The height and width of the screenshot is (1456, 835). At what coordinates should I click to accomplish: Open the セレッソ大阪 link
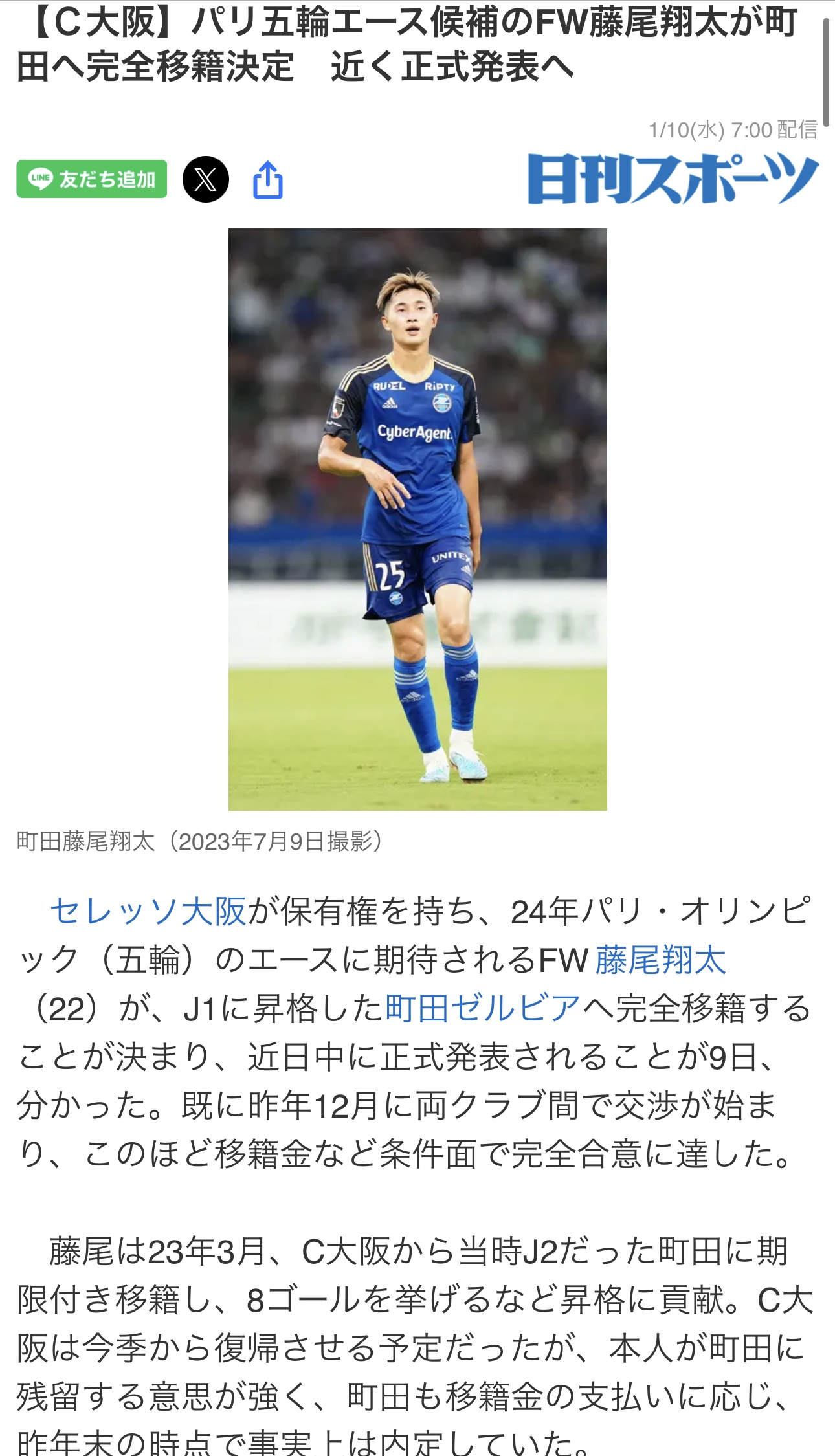pyautogui.click(x=148, y=911)
